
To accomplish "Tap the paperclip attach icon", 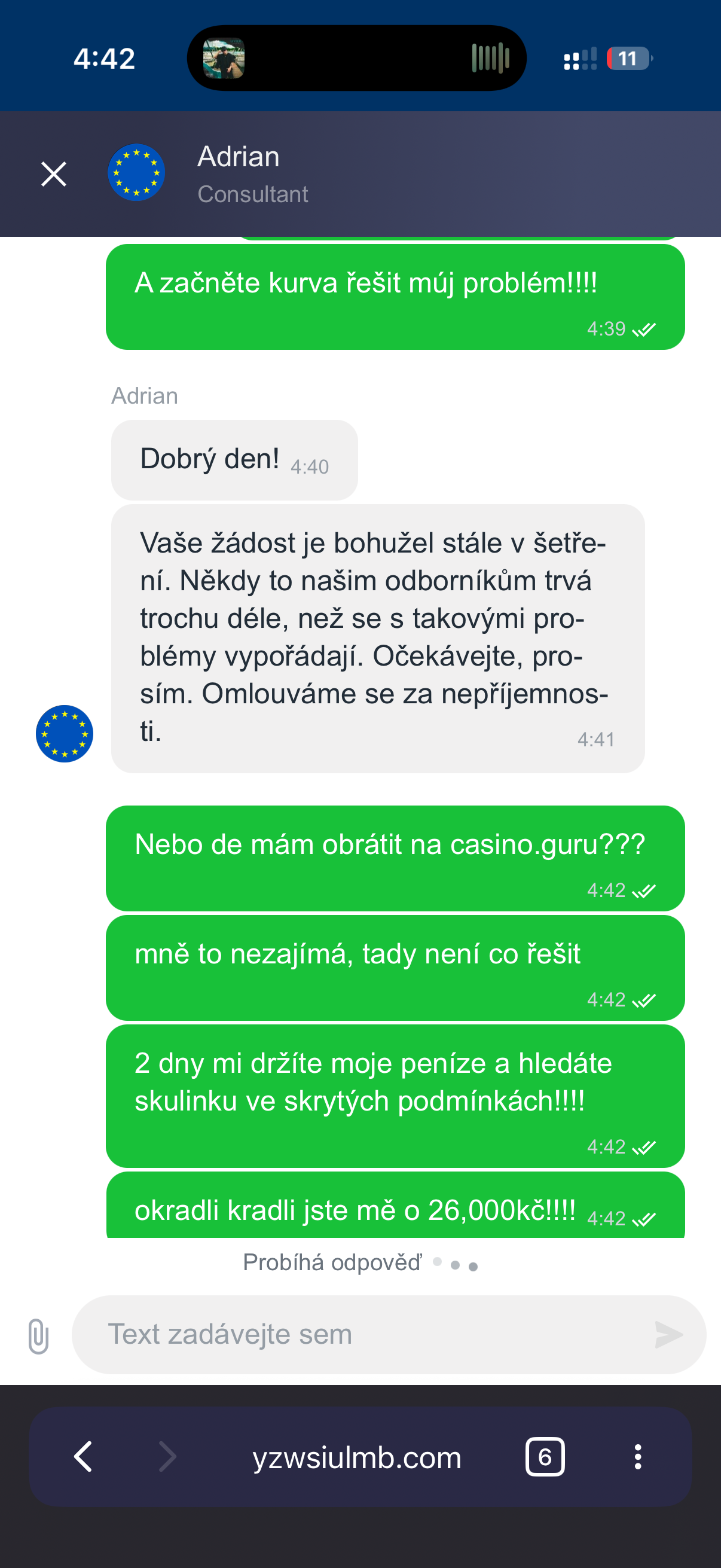I will pyautogui.click(x=38, y=1335).
